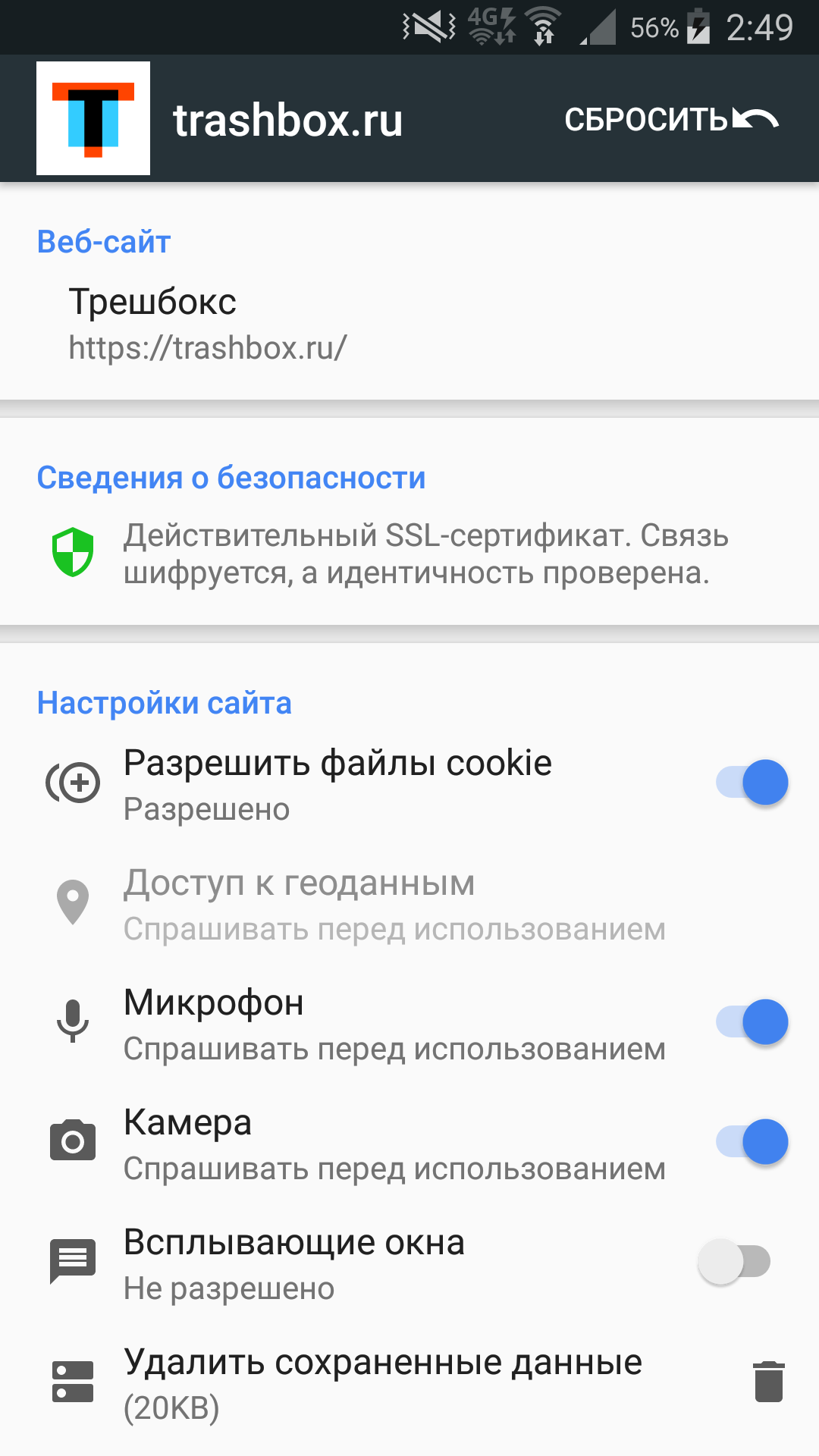This screenshot has width=819, height=1456.
Task: Toggle the Разрешить файлы cookie switch
Action: 752,782
